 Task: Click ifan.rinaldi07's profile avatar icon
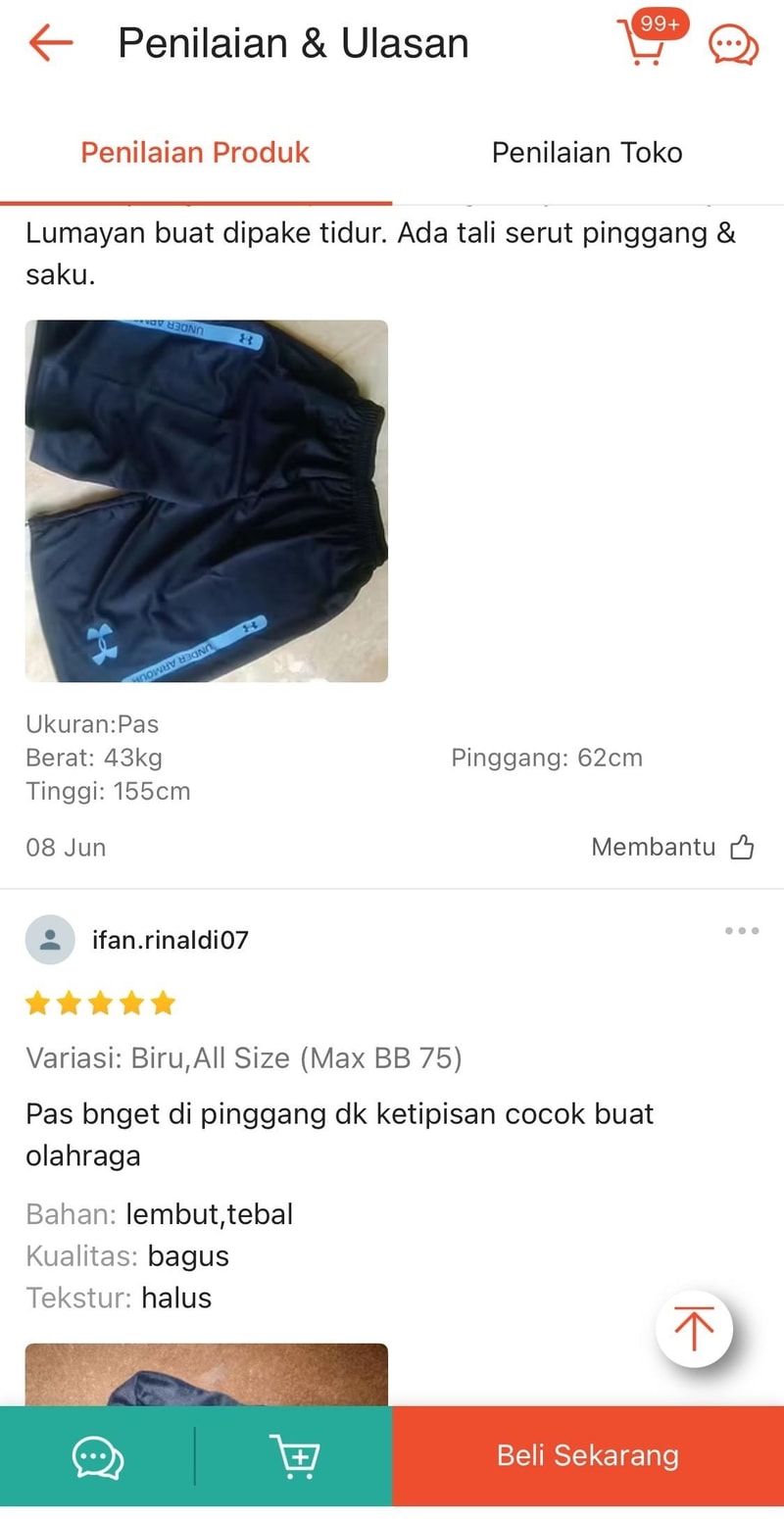click(x=50, y=939)
